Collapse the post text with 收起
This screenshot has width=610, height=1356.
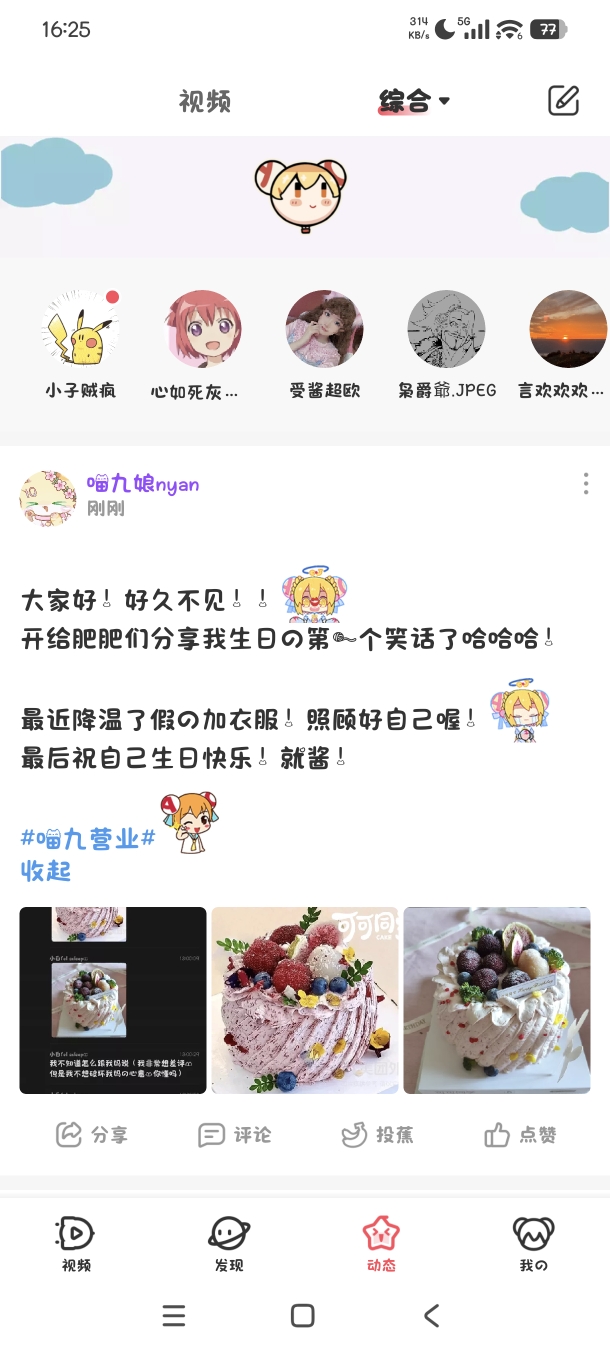pos(46,871)
